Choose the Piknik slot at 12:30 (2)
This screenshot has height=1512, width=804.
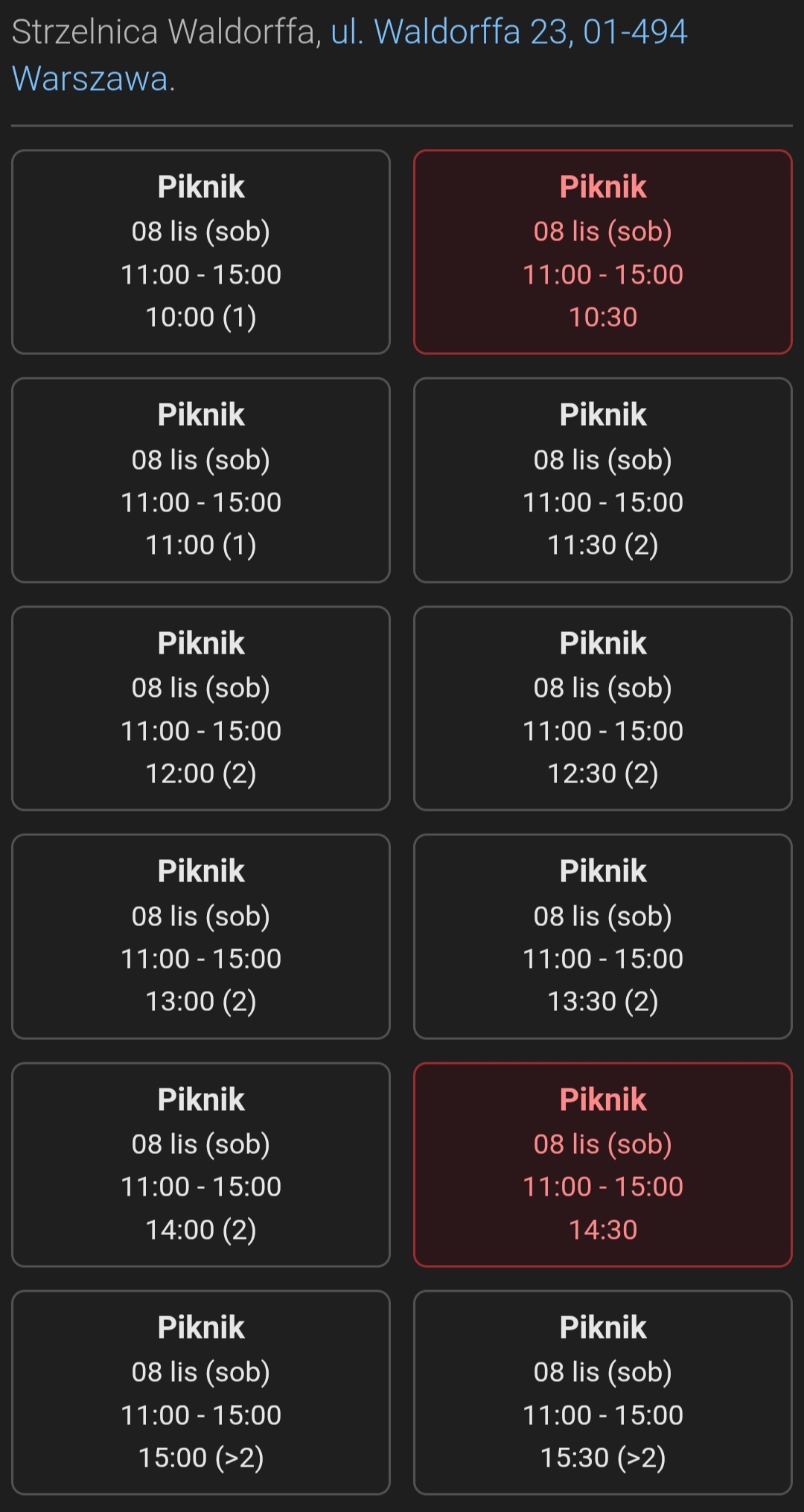point(602,708)
